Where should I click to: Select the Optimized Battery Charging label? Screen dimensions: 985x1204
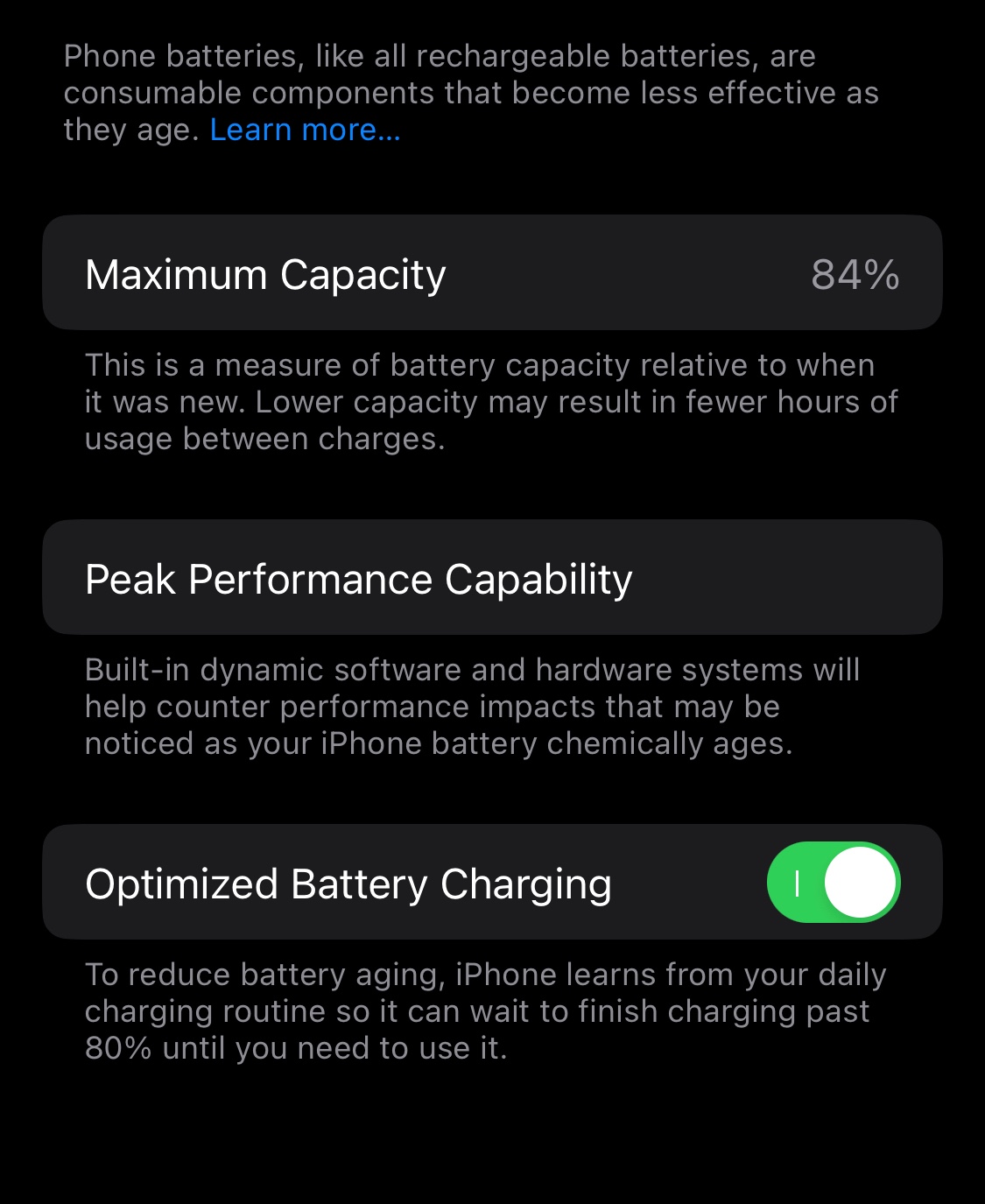tap(348, 883)
